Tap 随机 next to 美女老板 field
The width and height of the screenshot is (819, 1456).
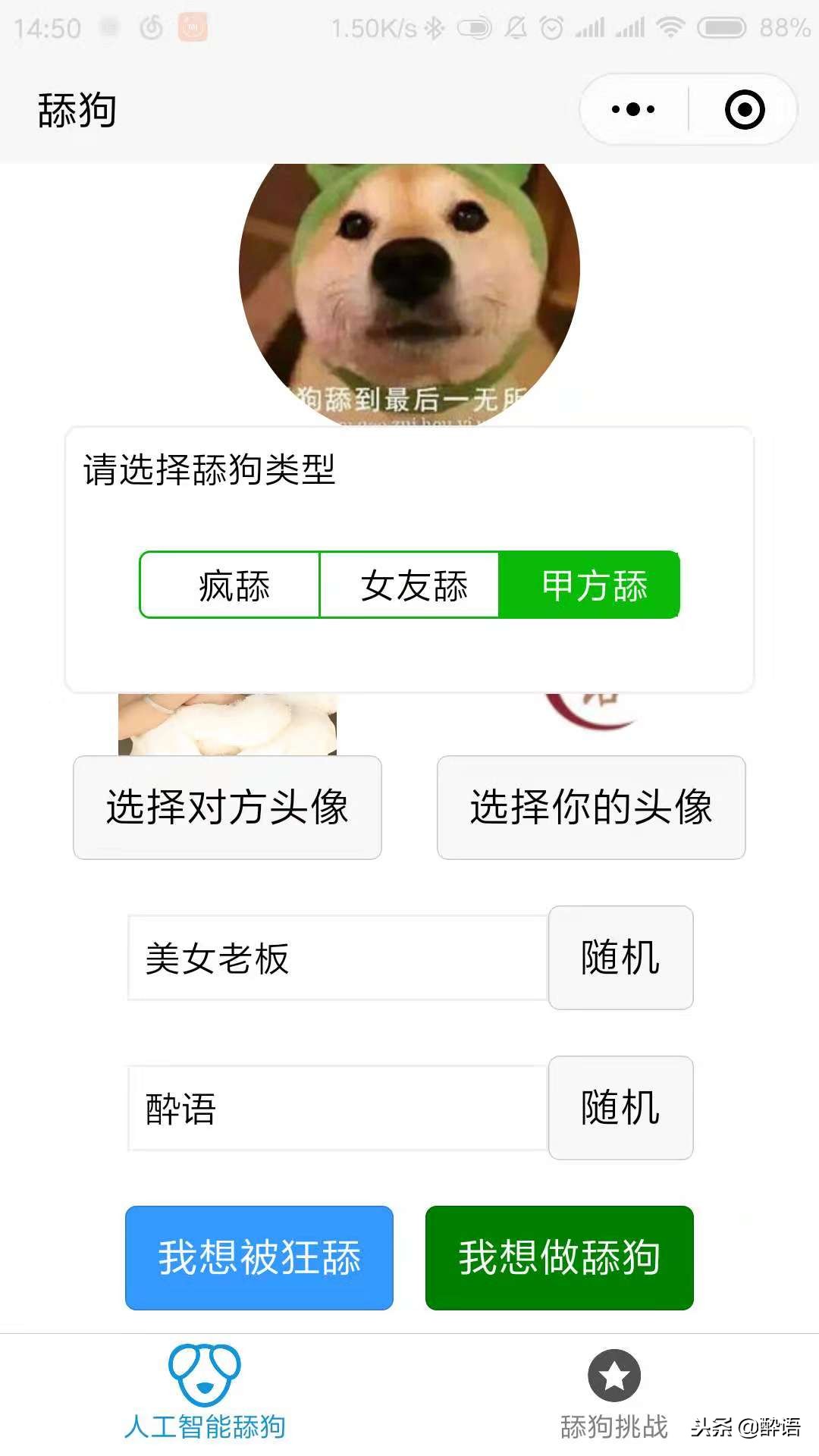[620, 959]
